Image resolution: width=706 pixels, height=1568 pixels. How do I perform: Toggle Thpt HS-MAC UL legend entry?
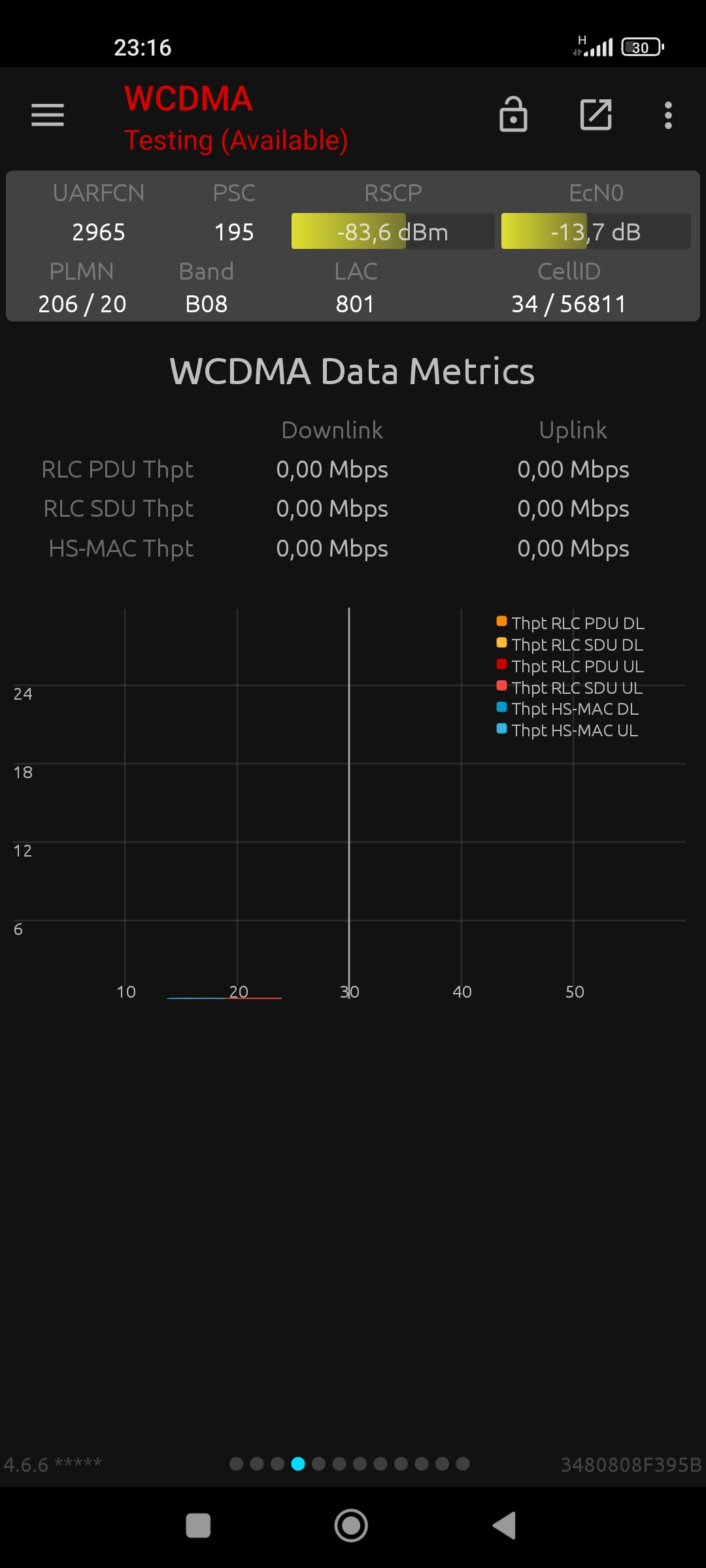click(567, 730)
